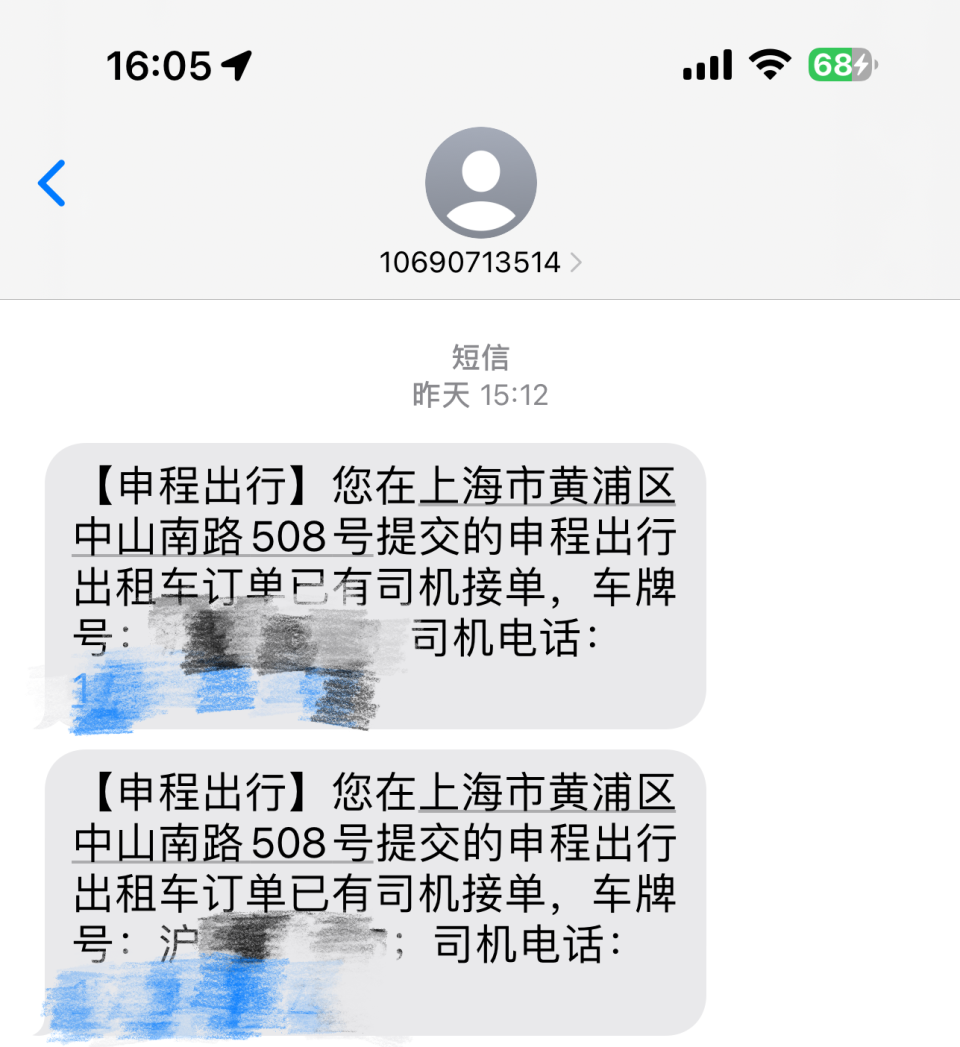This screenshot has width=960, height=1047.
Task: Open the contact avatar image
Action: 481,181
